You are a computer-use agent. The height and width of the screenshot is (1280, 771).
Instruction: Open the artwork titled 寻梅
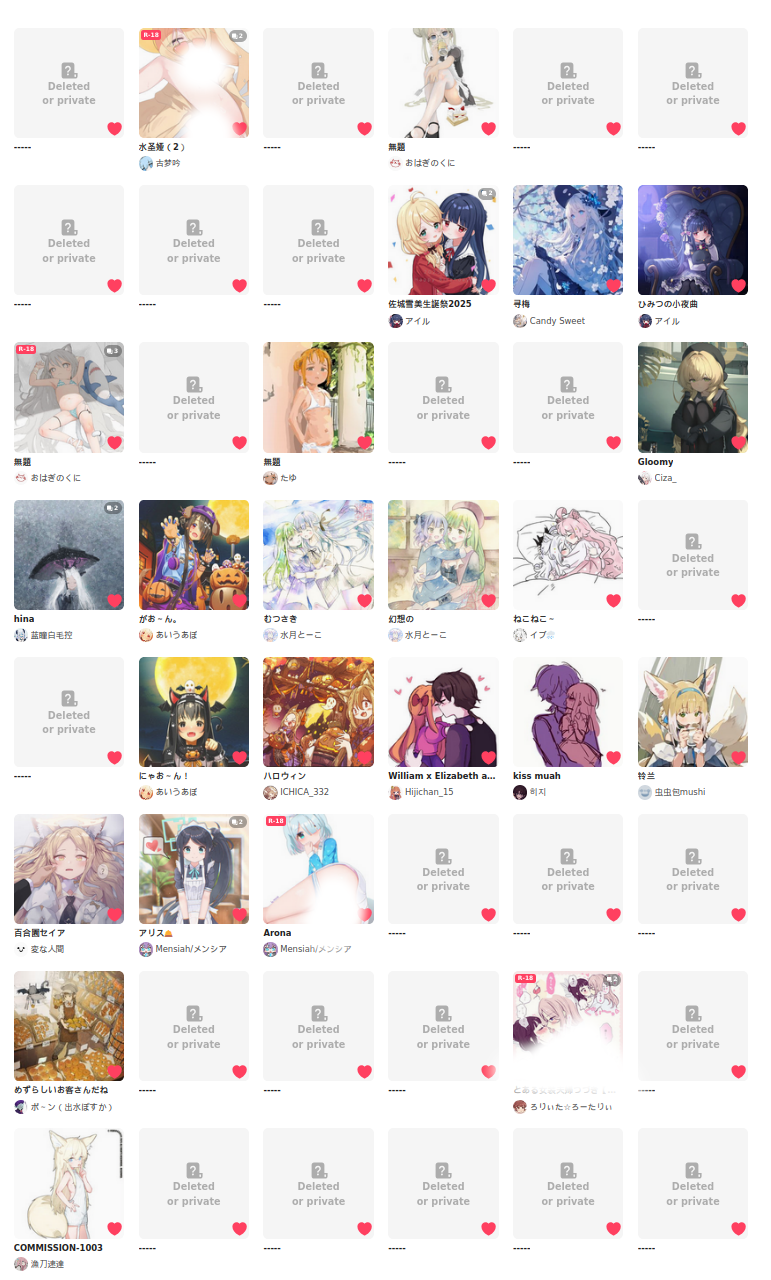pyautogui.click(x=567, y=238)
